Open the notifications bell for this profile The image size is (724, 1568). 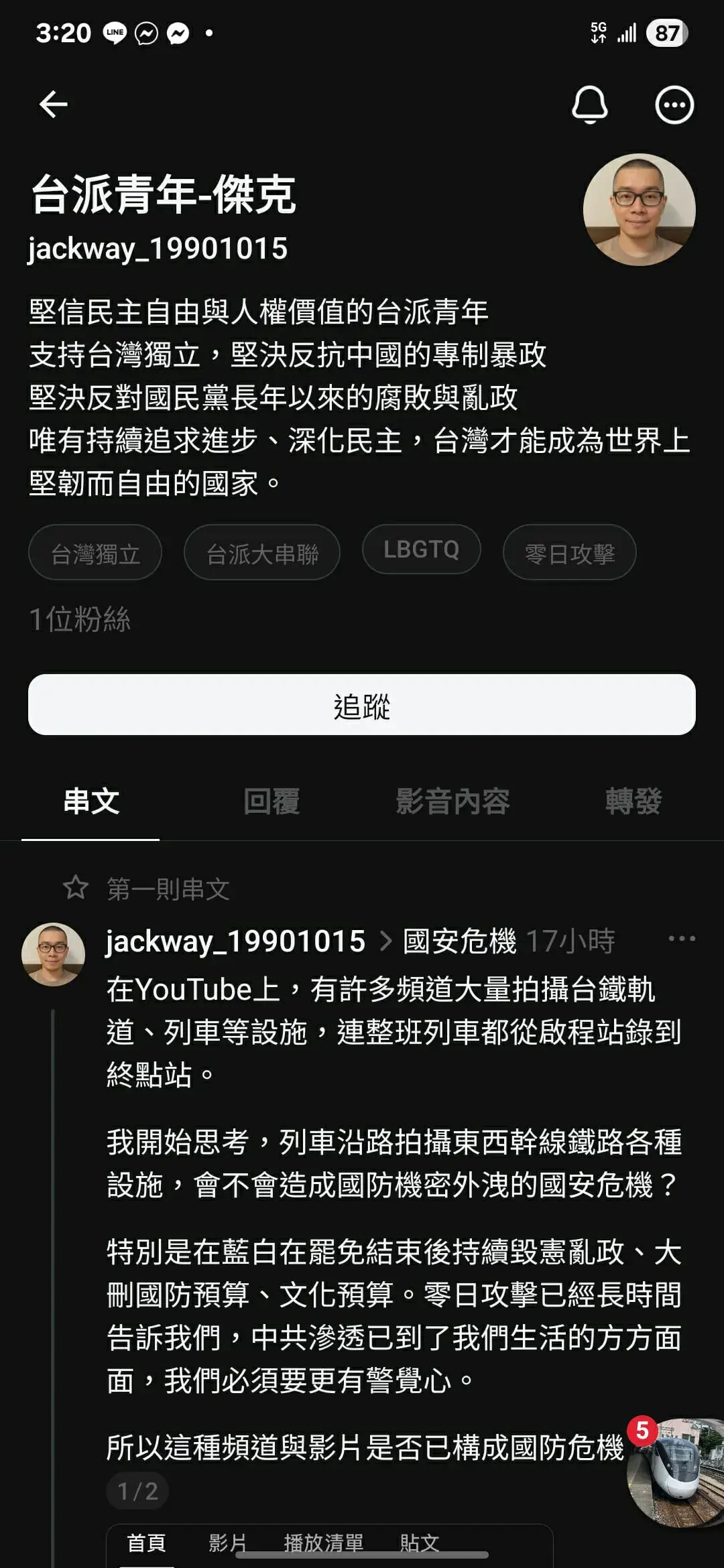pyautogui.click(x=589, y=105)
